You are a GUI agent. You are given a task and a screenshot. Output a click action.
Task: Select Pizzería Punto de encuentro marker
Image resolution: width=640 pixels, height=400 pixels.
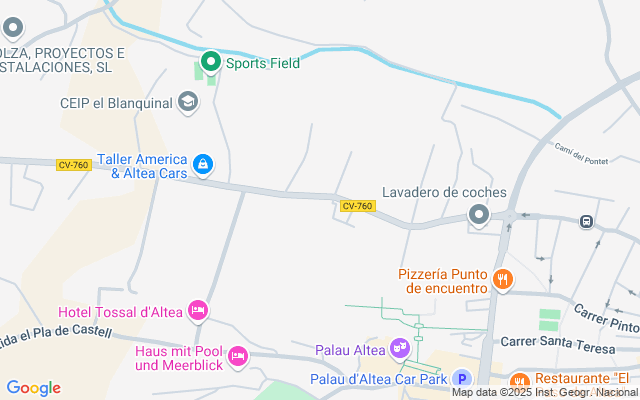click(x=503, y=280)
